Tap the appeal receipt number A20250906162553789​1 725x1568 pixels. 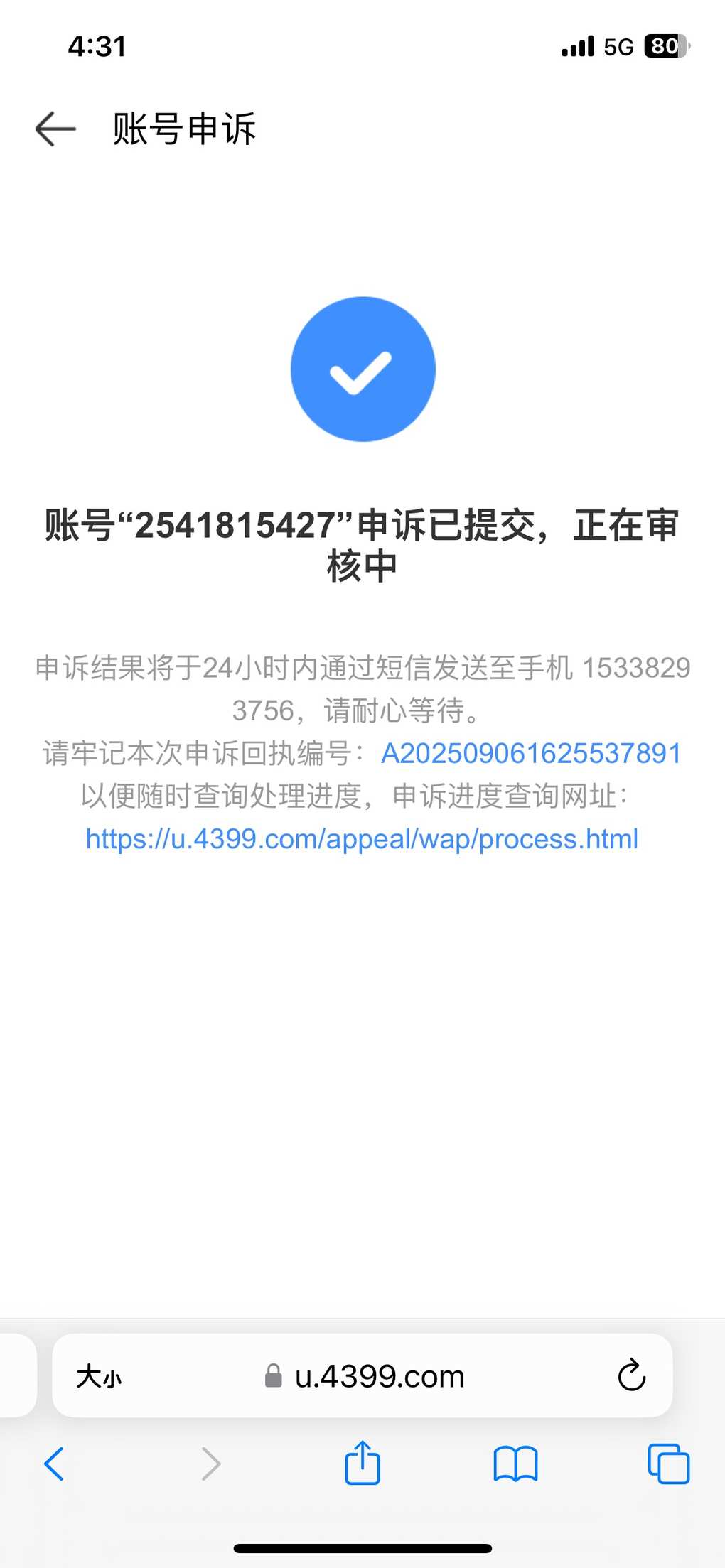point(531,754)
